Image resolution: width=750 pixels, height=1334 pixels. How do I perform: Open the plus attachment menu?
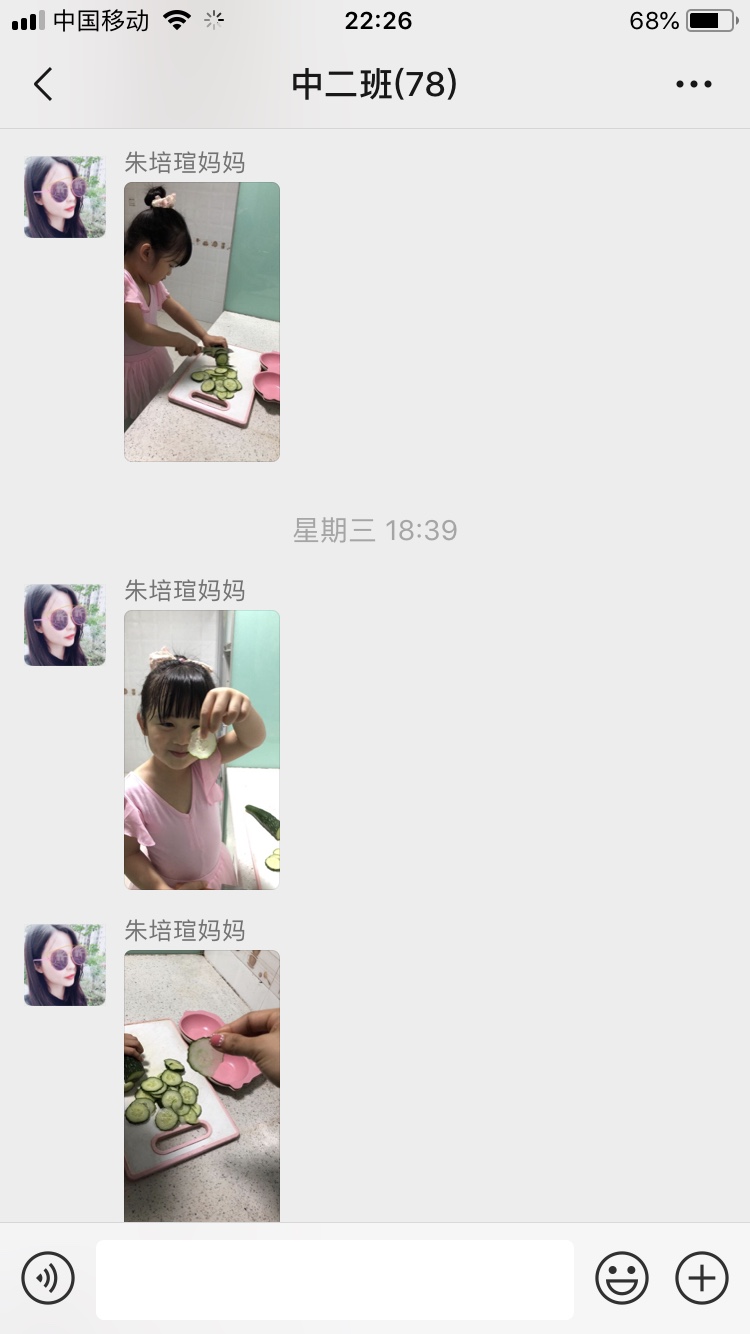[x=702, y=1278]
